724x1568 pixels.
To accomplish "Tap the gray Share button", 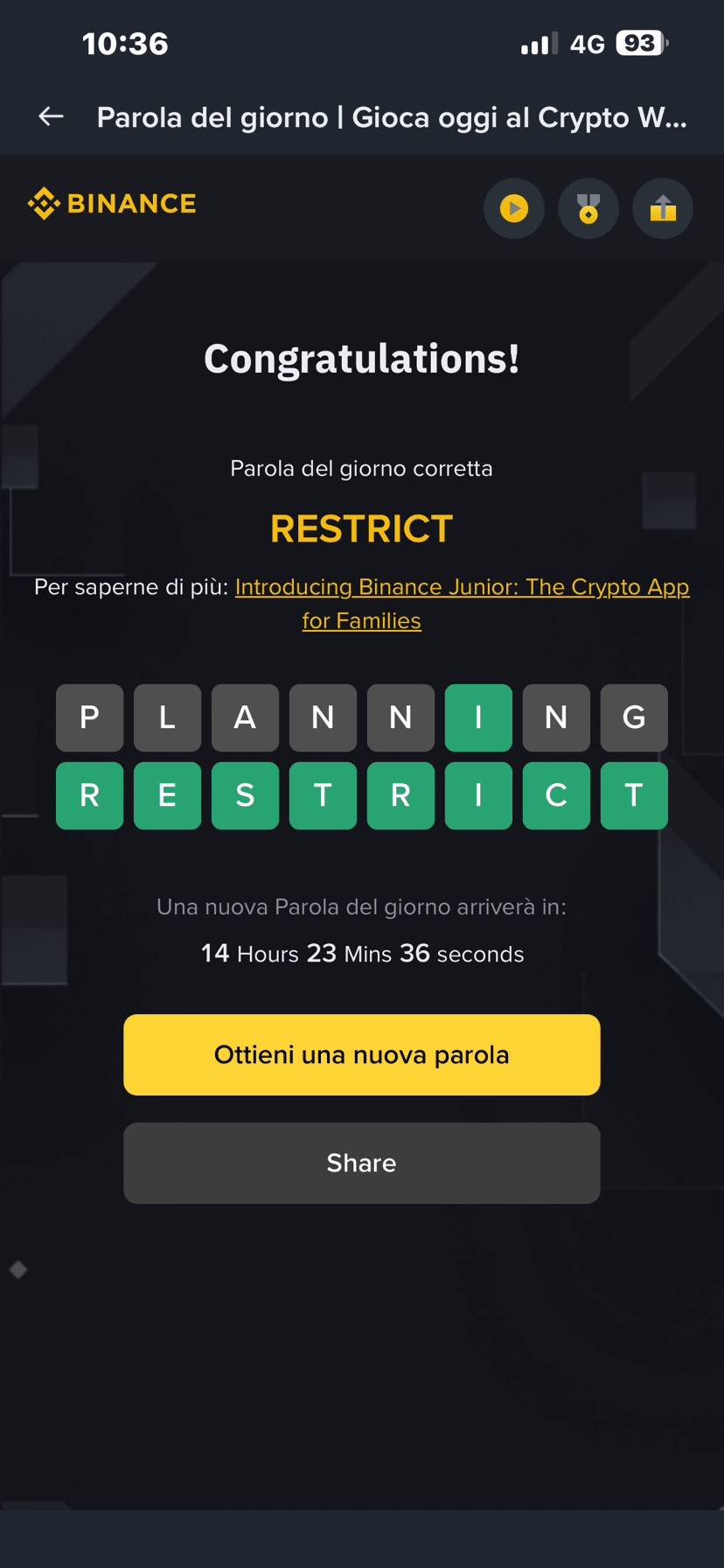I will [x=362, y=1163].
